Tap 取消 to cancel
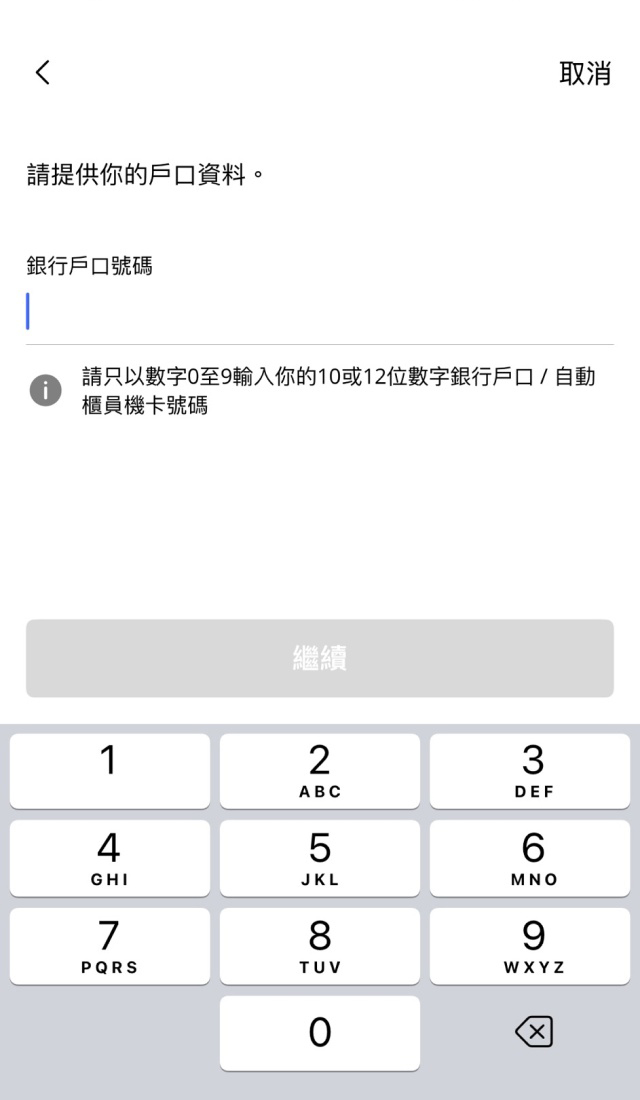 [584, 73]
